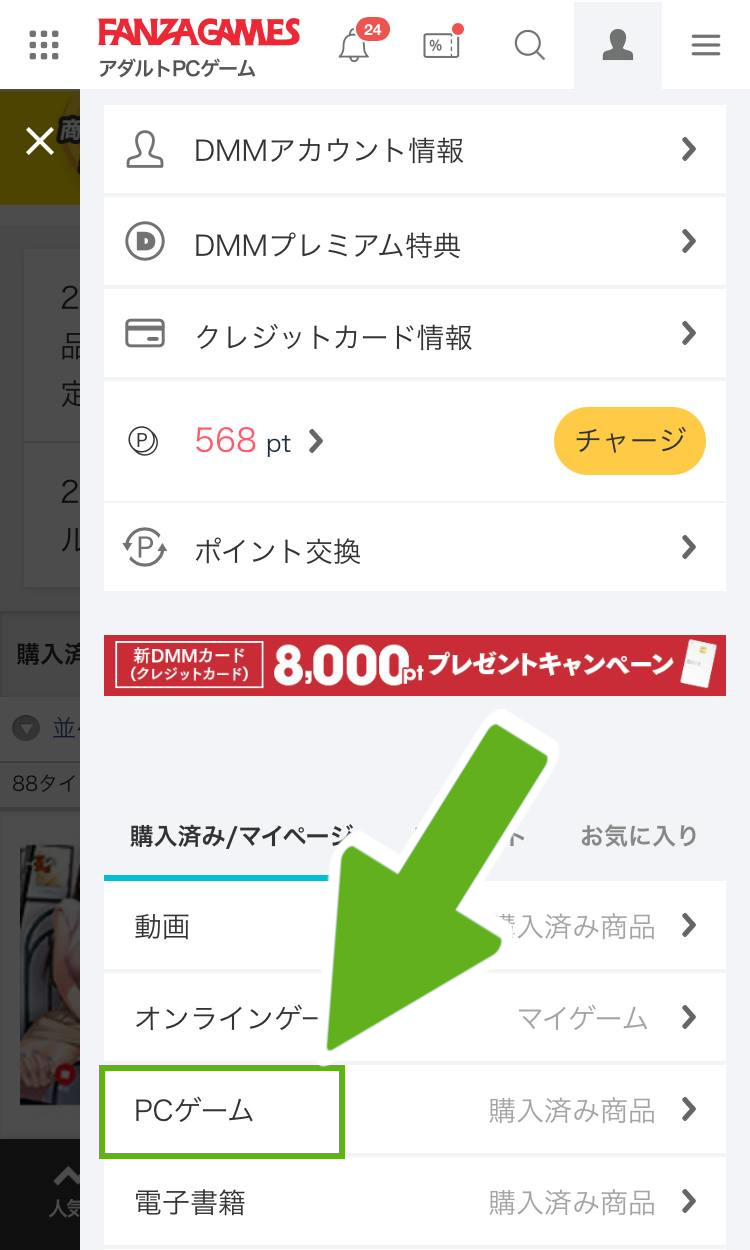Screen dimensions: 750x1250
Task: Open the coupon ticket icon
Action: pos(441,45)
